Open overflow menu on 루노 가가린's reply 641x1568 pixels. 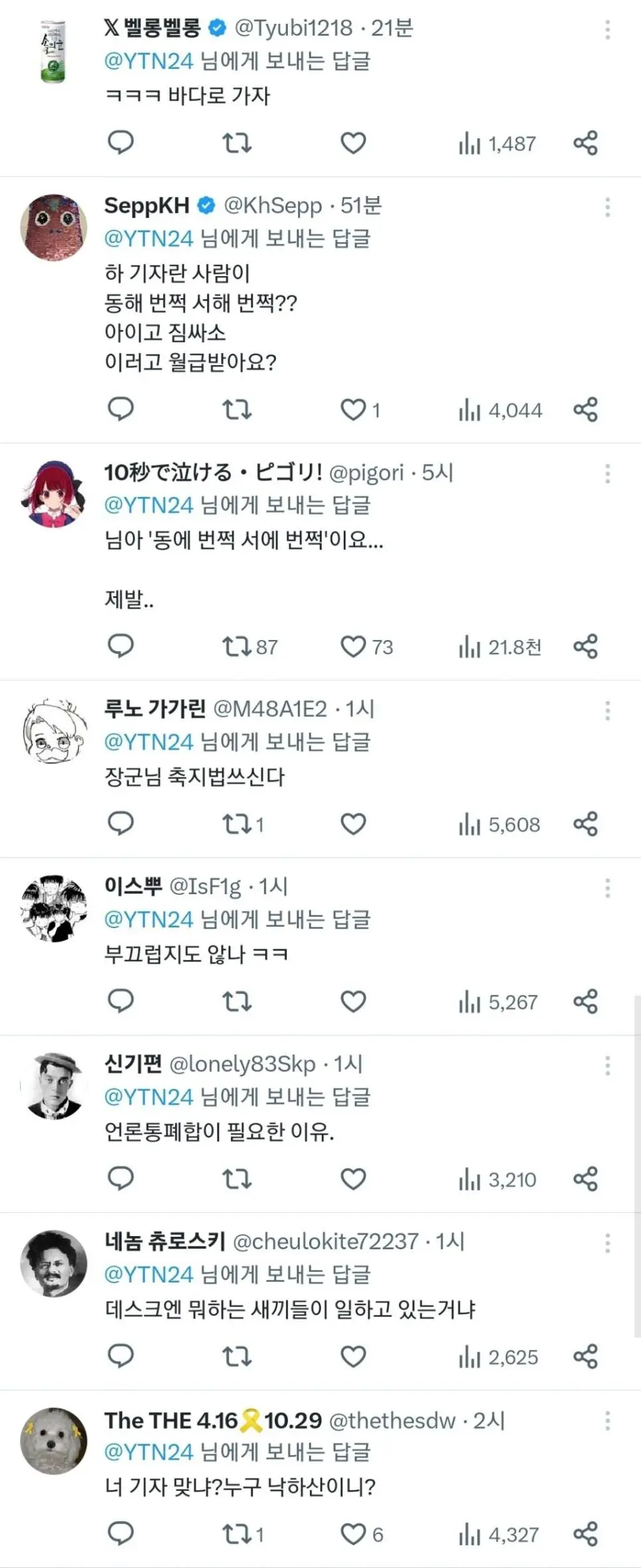tap(607, 711)
